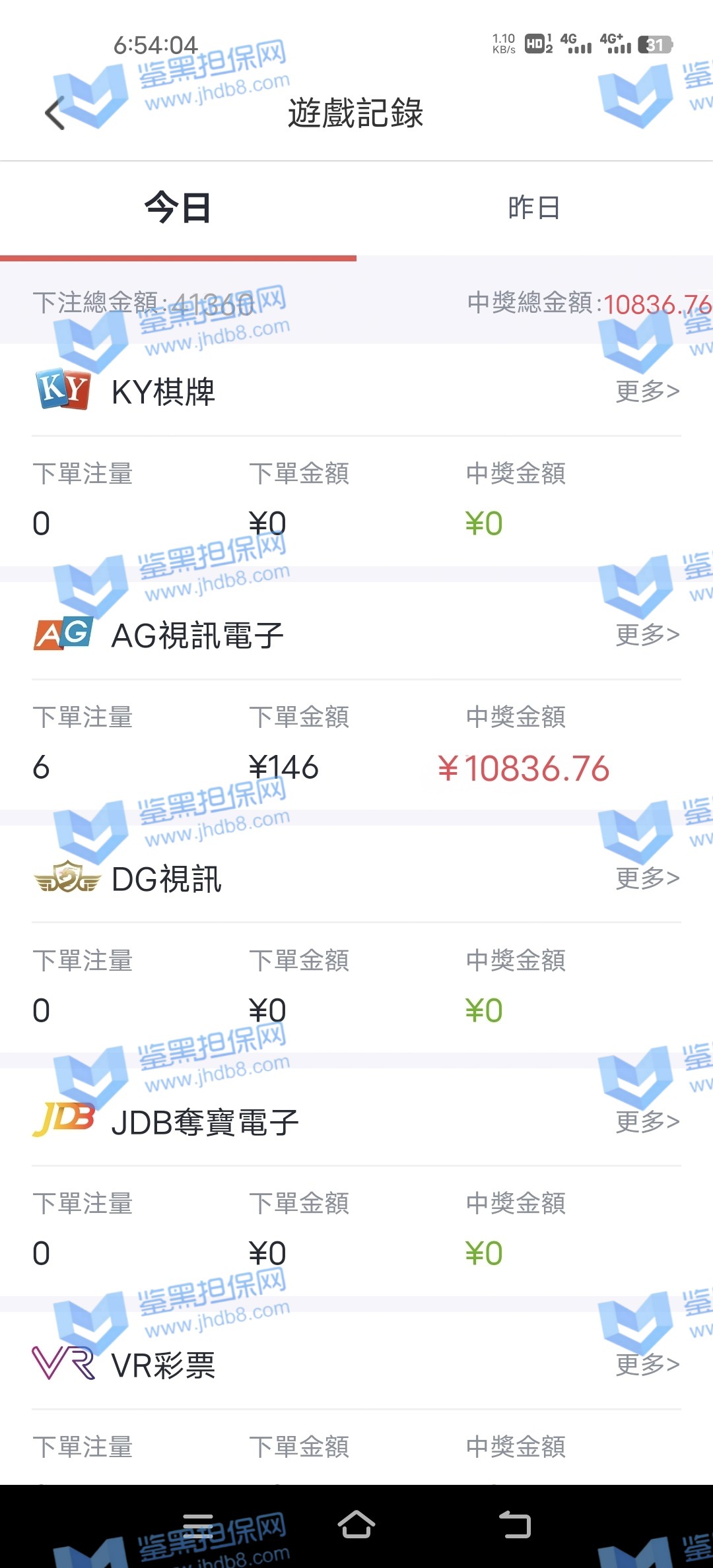See 更多 records for VR彩票
713x1568 pixels.
tap(647, 1364)
